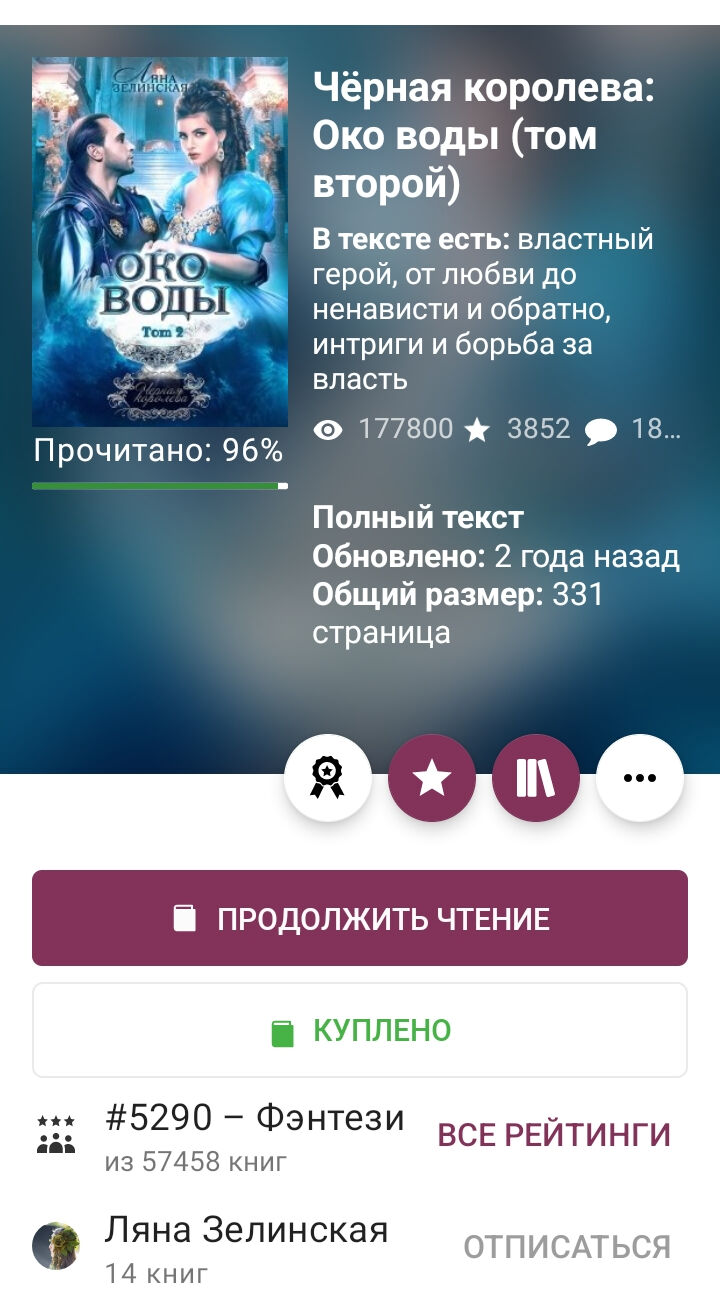Unsubscribe via ОТПИСАТЬСЯ
Viewport: 720px width, 1310px height.
pos(566,1247)
